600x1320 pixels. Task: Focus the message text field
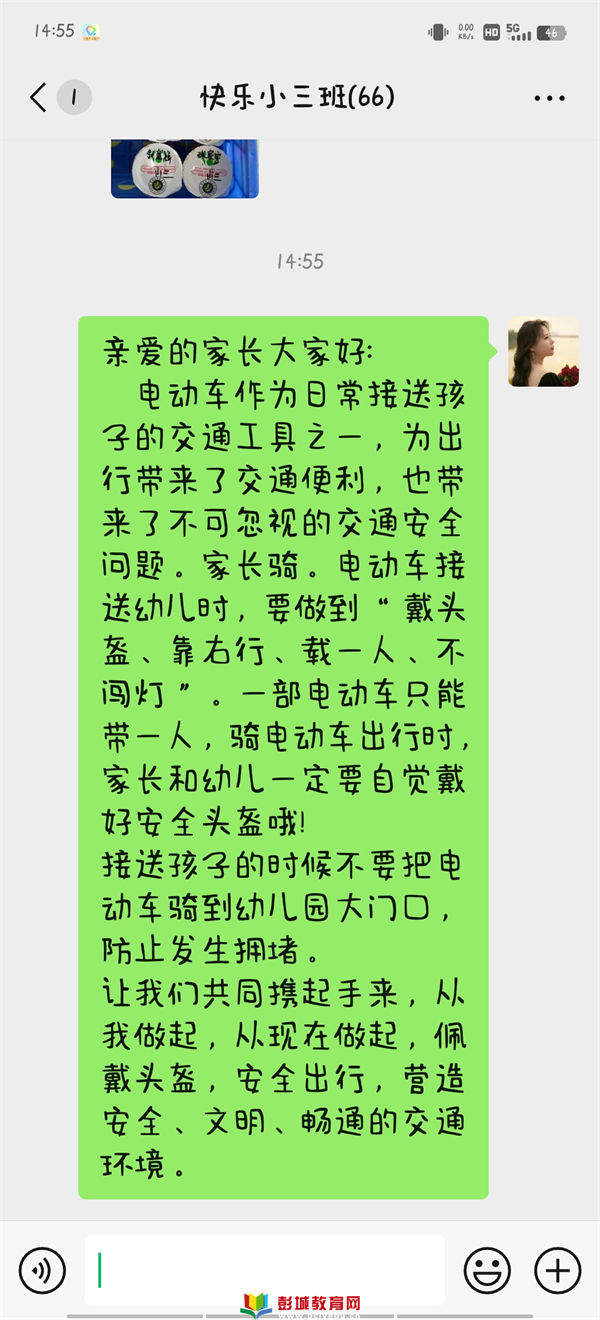pyautogui.click(x=265, y=1270)
